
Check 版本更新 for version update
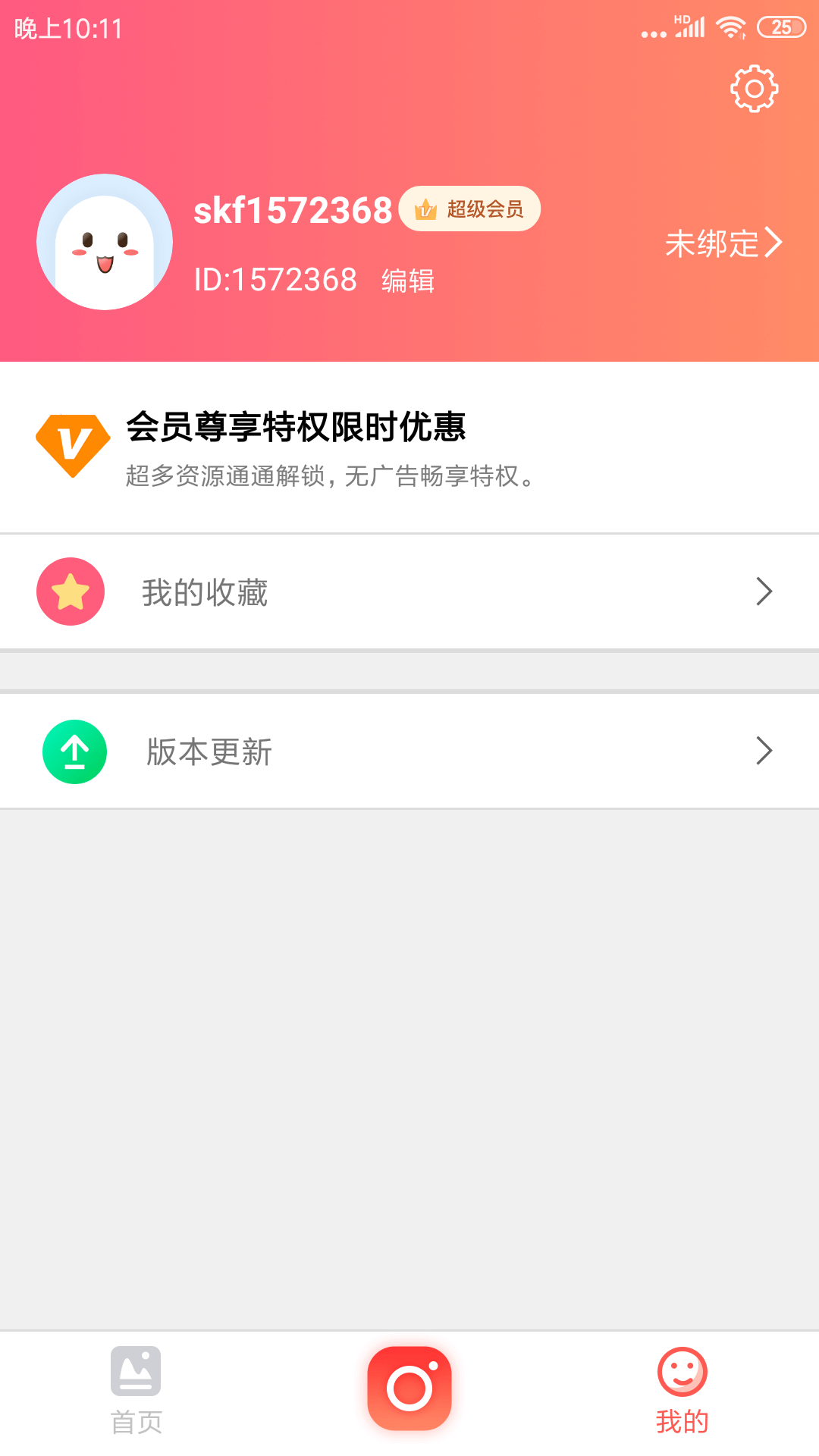409,752
